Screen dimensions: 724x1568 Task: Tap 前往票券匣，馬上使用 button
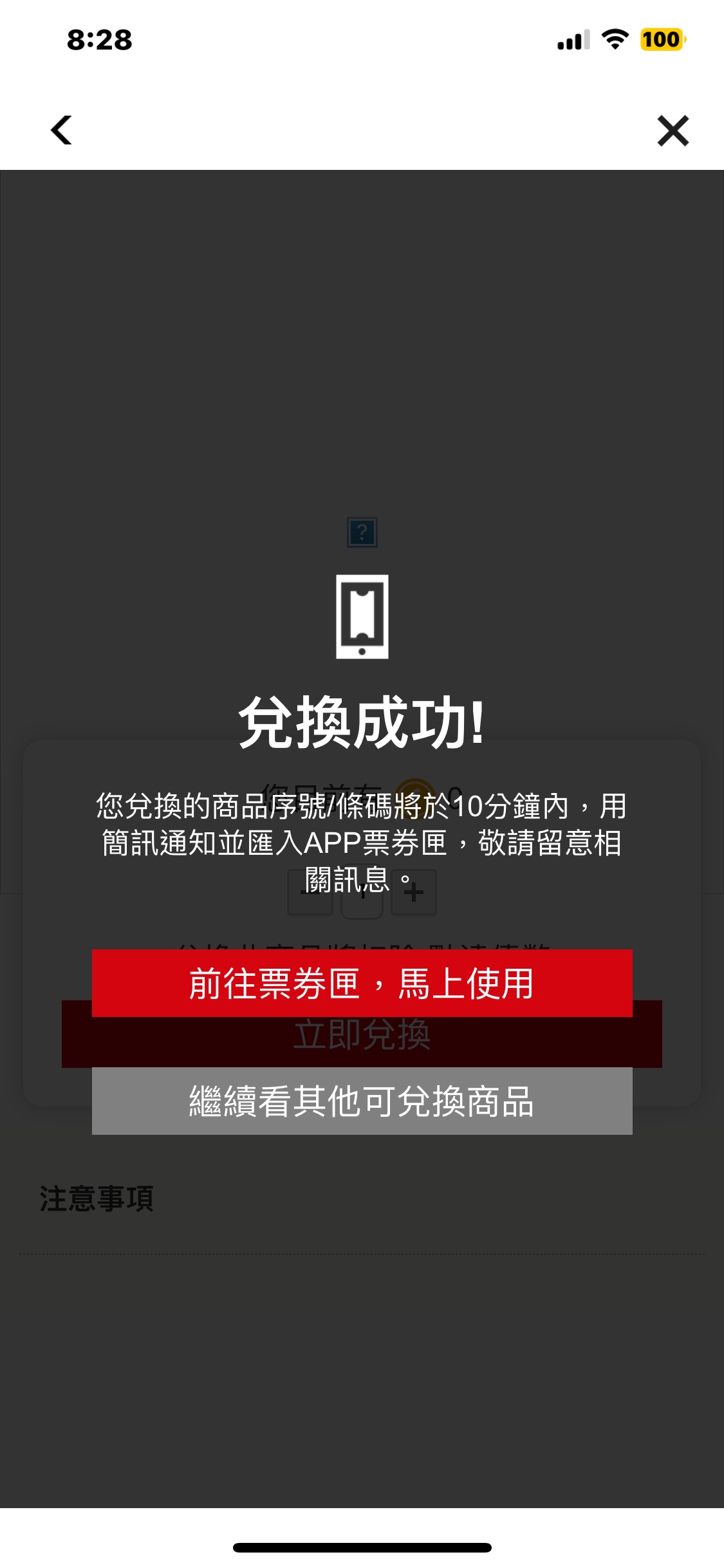(362, 983)
